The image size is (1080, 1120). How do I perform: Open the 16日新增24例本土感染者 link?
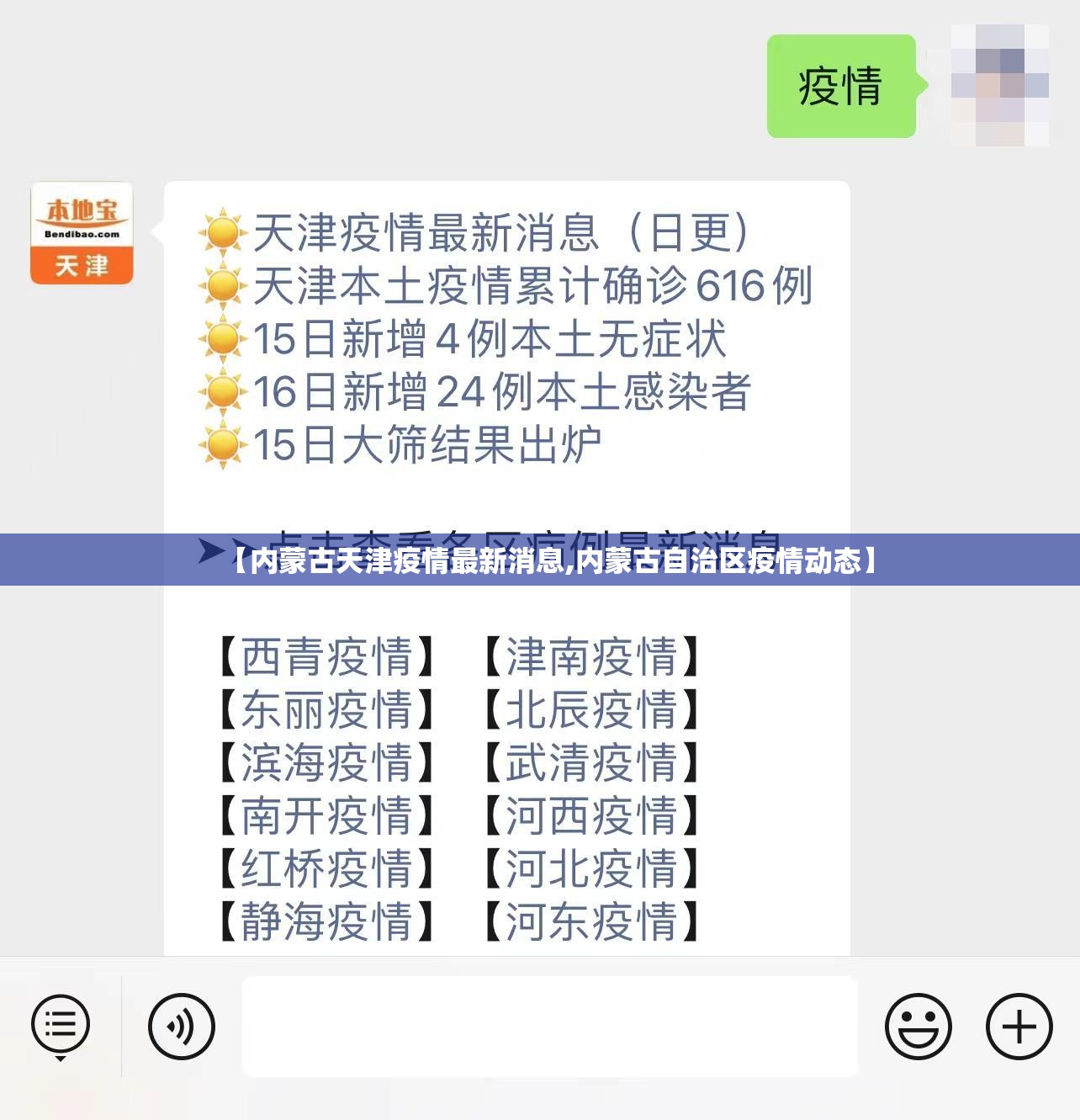[501, 392]
